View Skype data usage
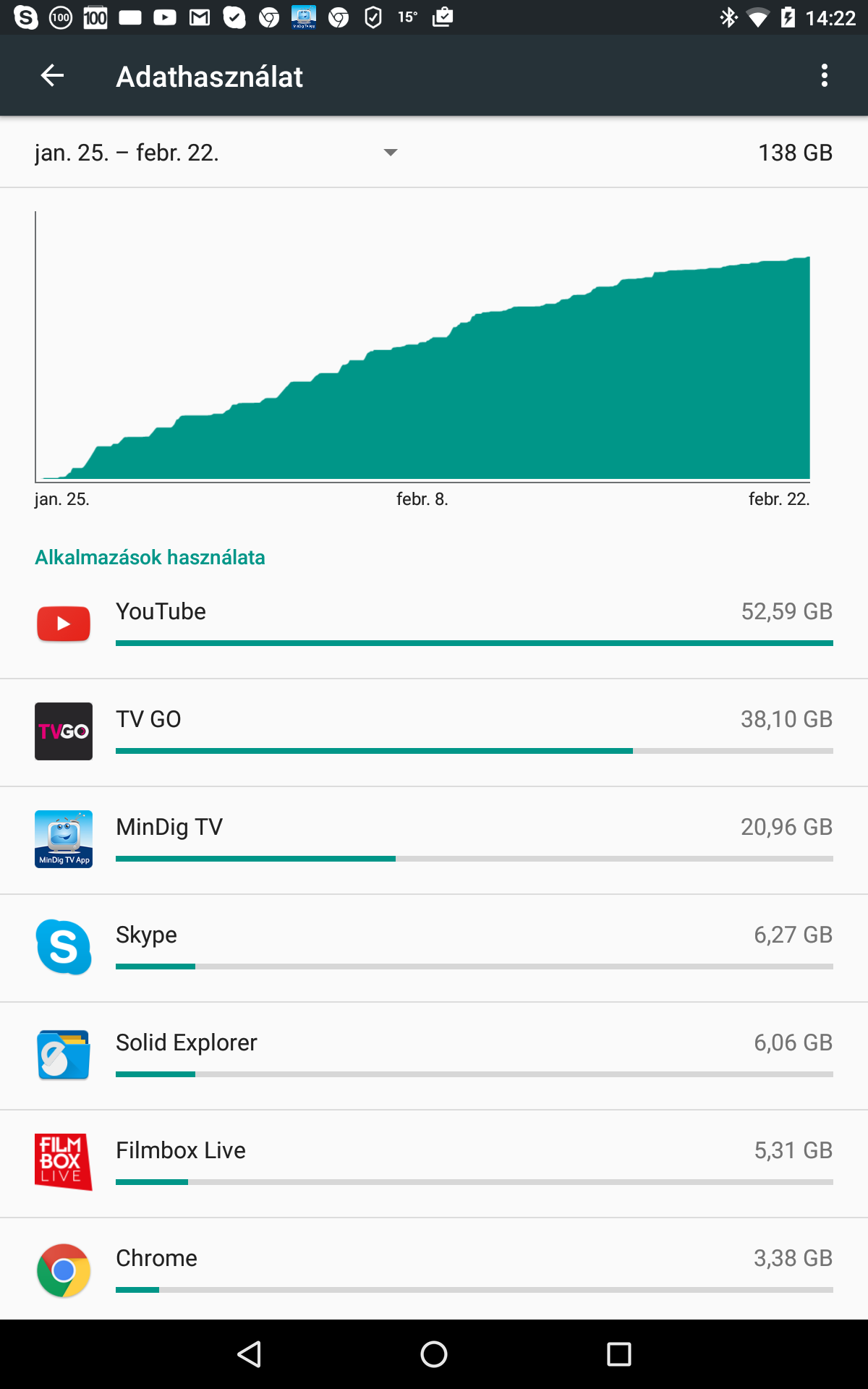Viewport: 868px width, 1389px height. pos(434,948)
